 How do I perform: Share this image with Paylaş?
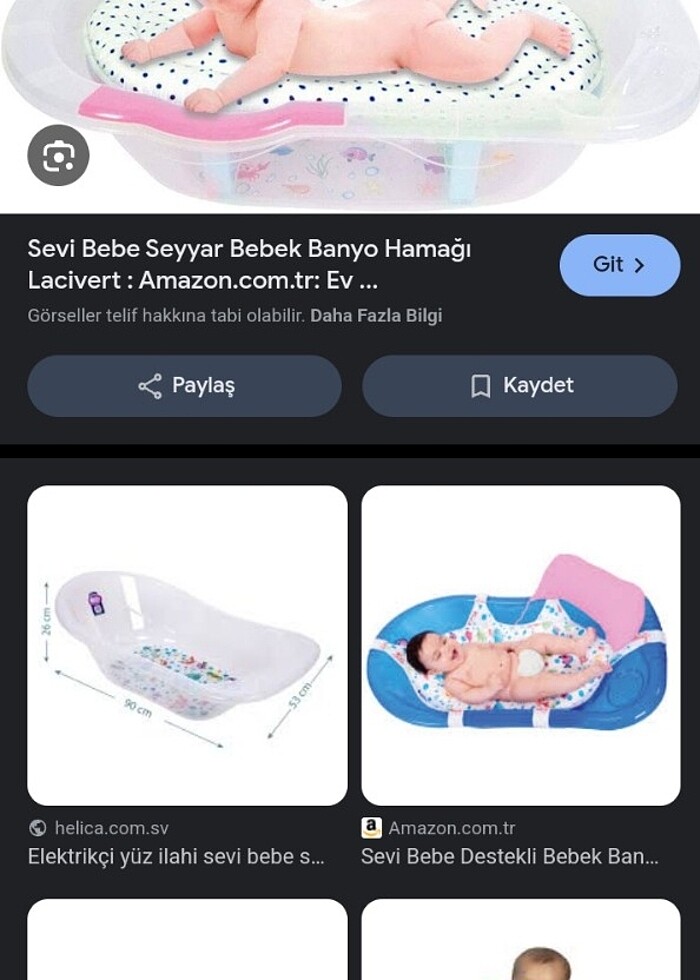point(185,386)
